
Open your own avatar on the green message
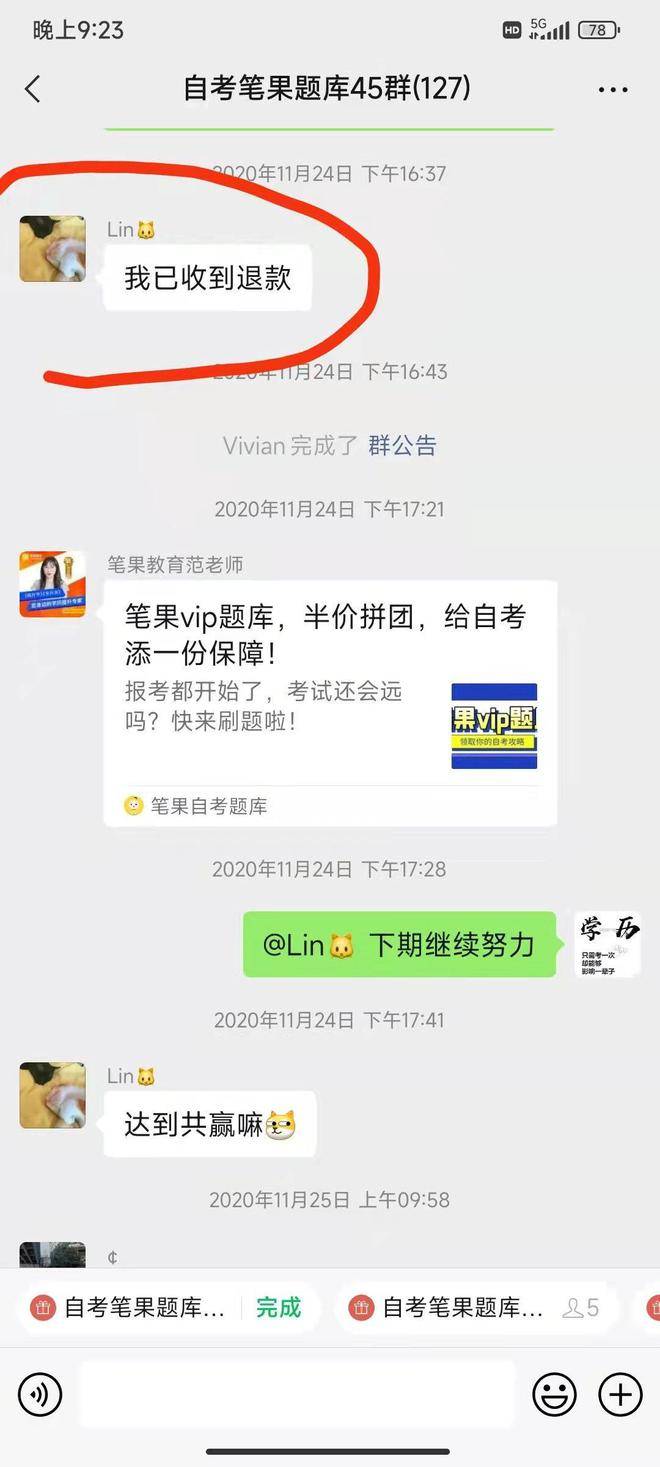tap(607, 944)
